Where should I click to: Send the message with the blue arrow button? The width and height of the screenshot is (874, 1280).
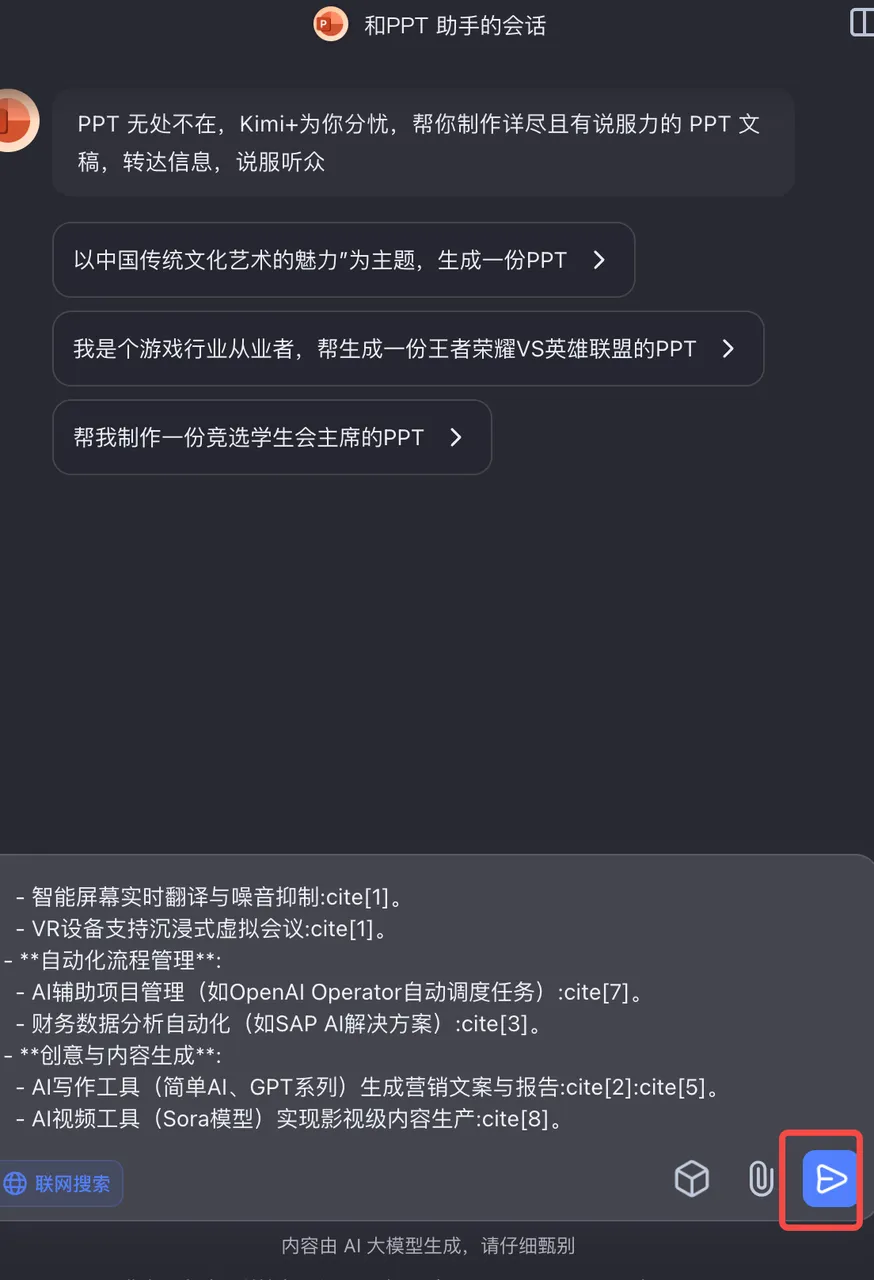pyautogui.click(x=830, y=1179)
